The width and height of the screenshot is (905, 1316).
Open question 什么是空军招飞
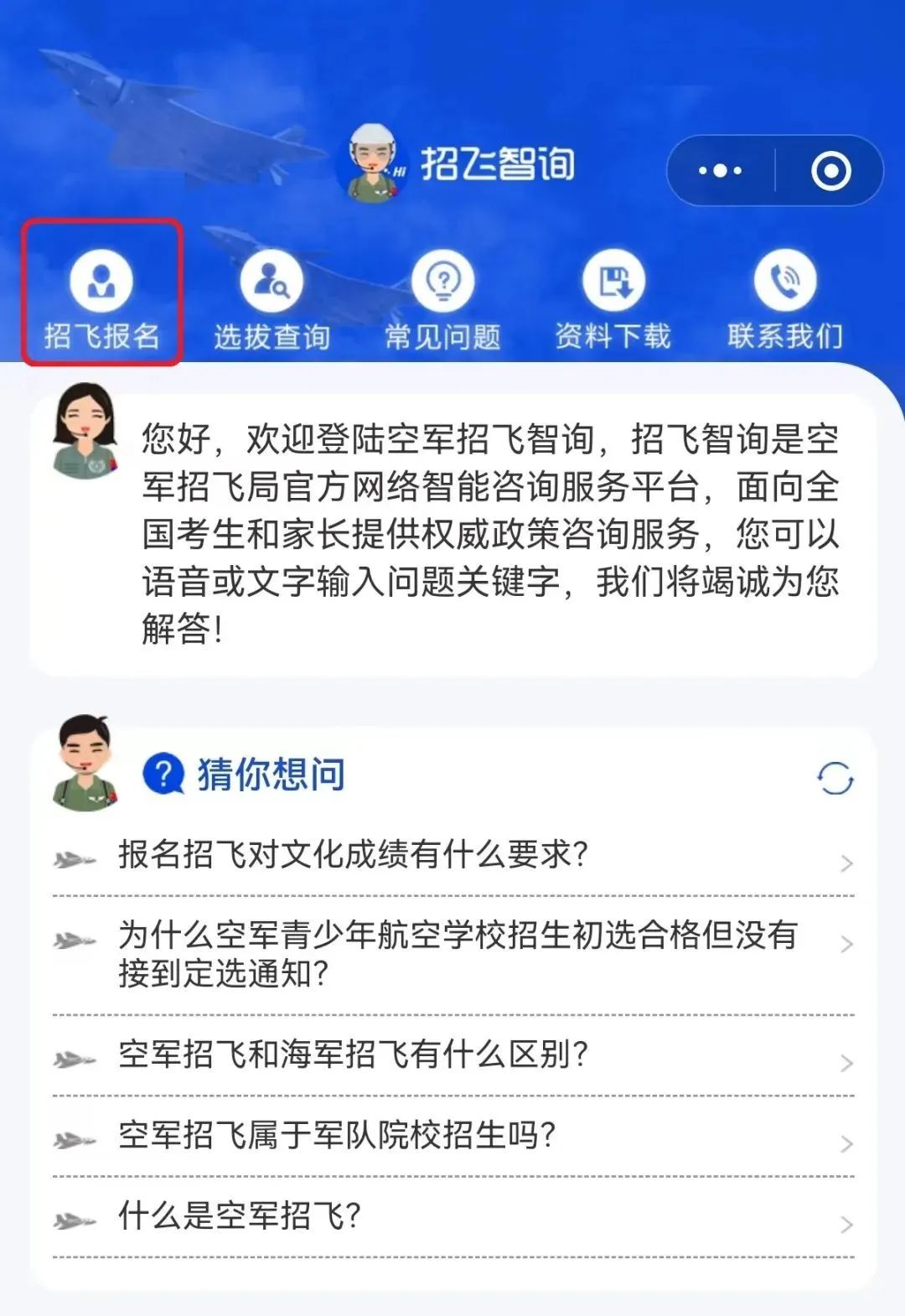pyautogui.click(x=452, y=1216)
